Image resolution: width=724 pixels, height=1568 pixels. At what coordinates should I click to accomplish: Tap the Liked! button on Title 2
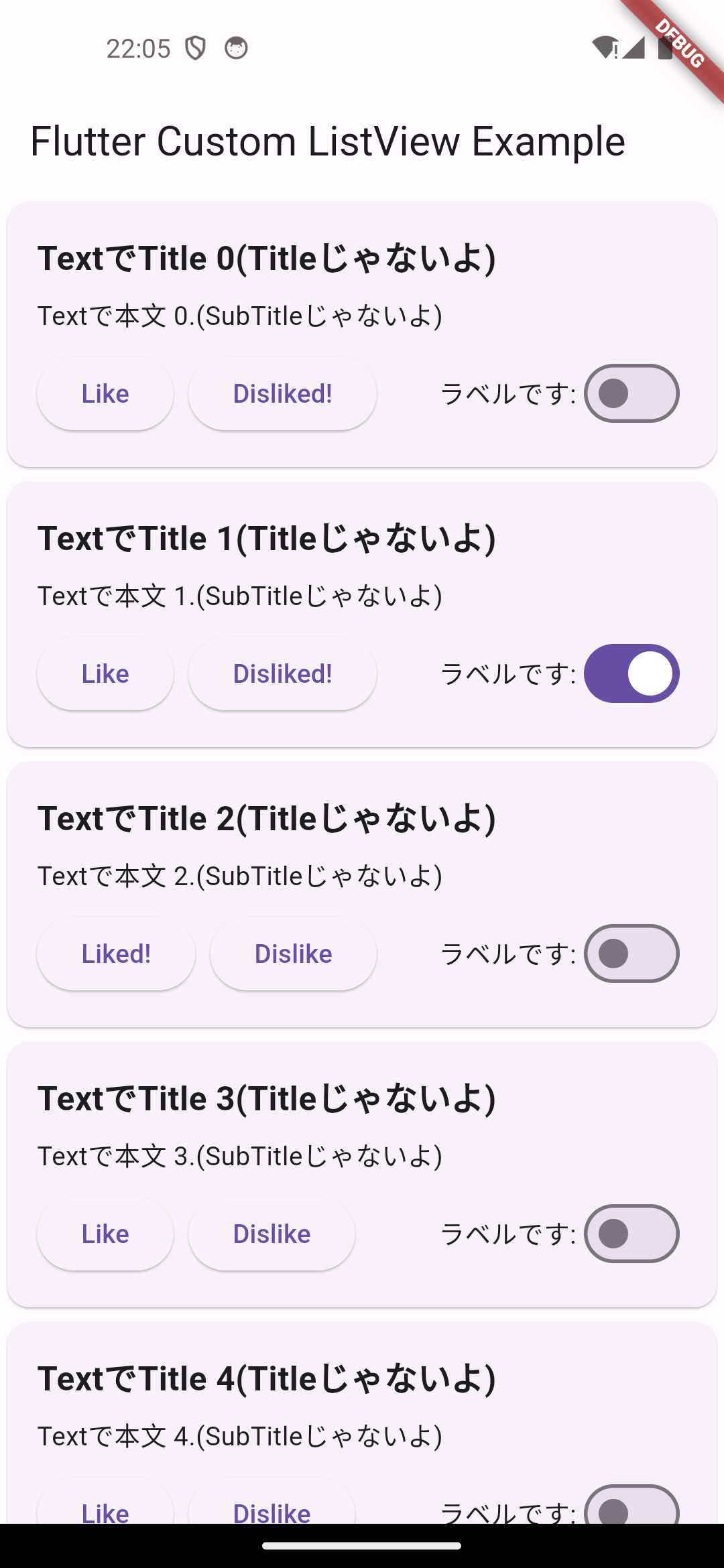[x=115, y=953]
